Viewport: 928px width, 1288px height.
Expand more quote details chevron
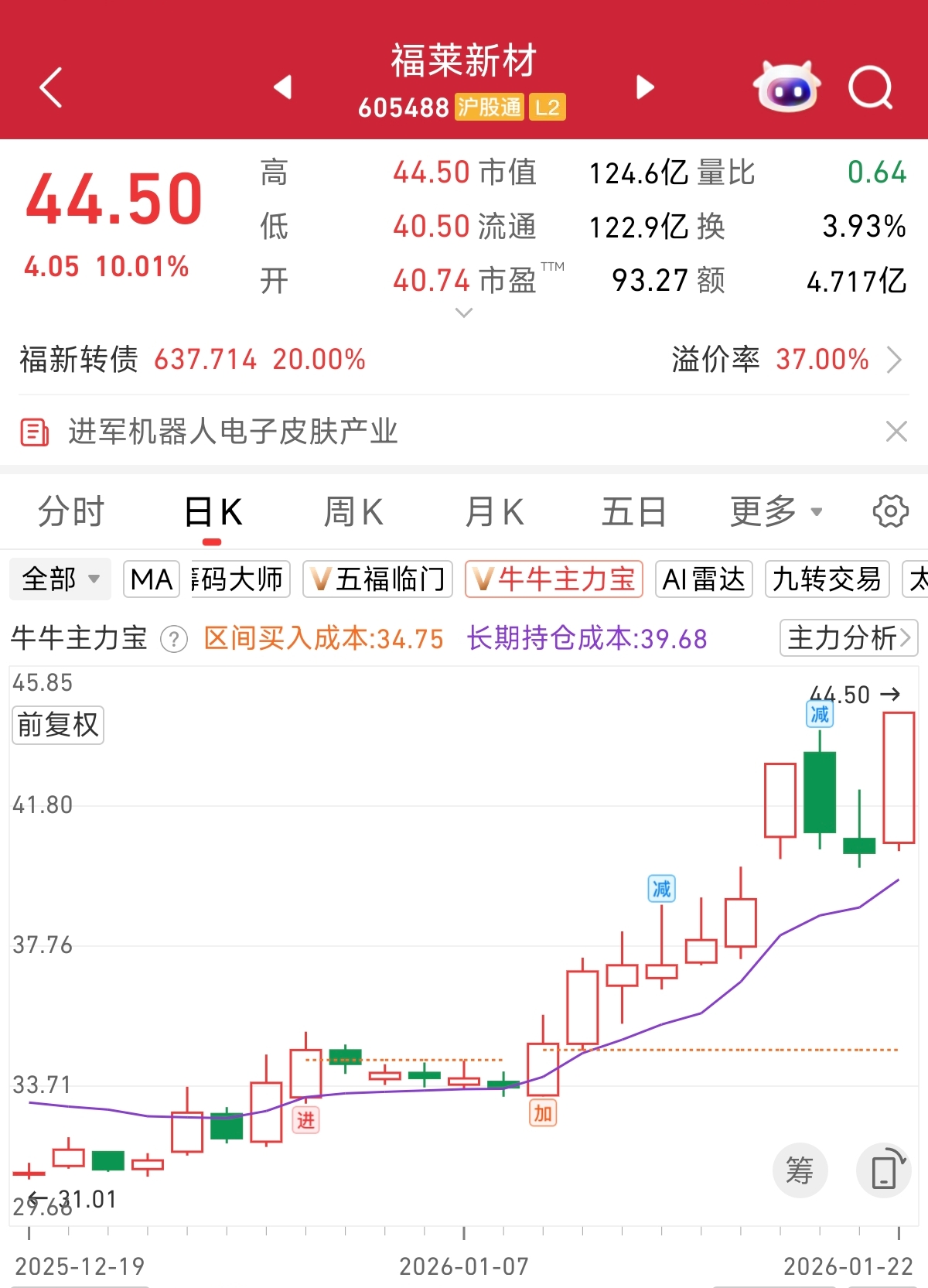click(x=464, y=313)
